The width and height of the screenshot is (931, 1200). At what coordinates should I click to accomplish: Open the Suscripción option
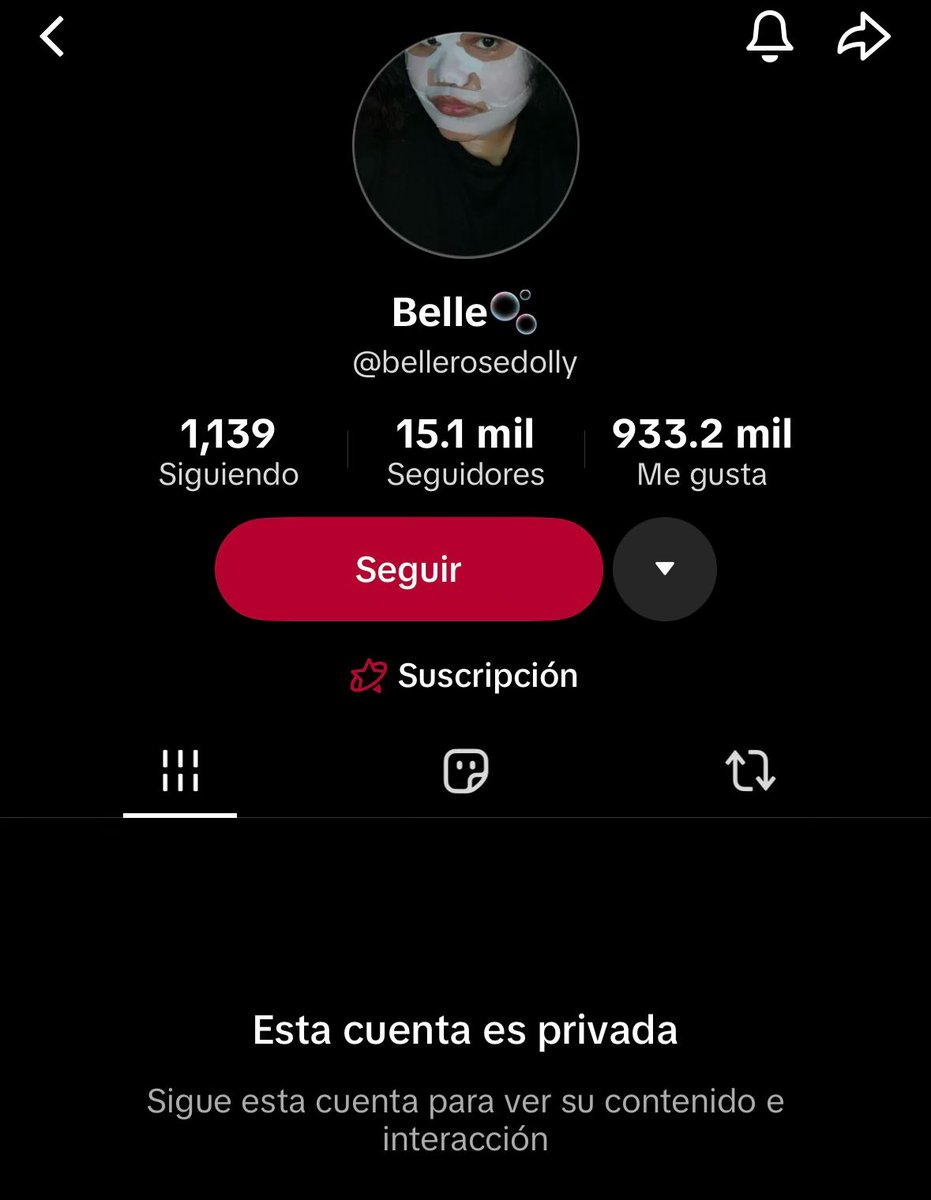pyautogui.click(x=465, y=676)
